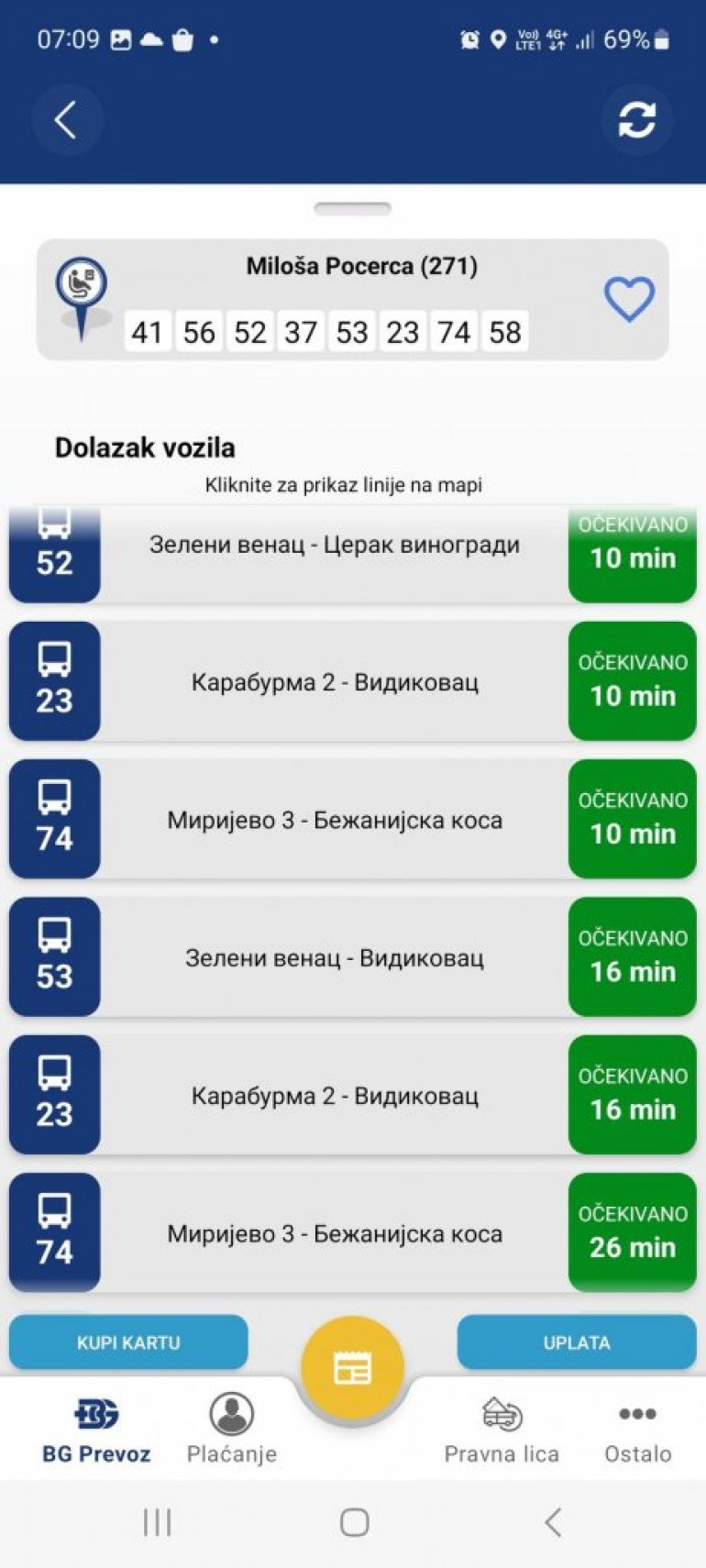Tap the UPLATA button
Image resolution: width=706 pixels, height=1568 pixels.
576,1342
